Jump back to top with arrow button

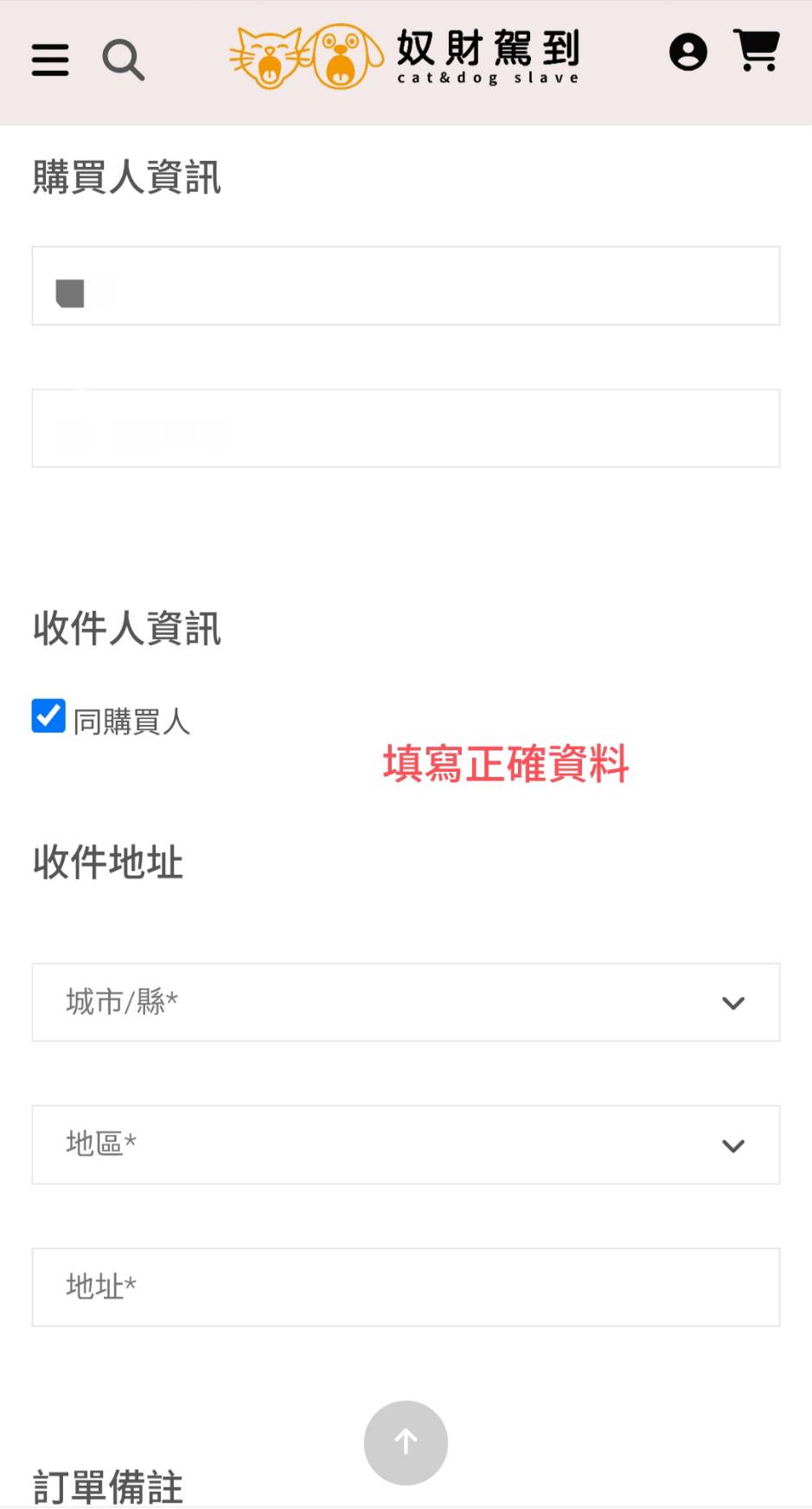[406, 1442]
